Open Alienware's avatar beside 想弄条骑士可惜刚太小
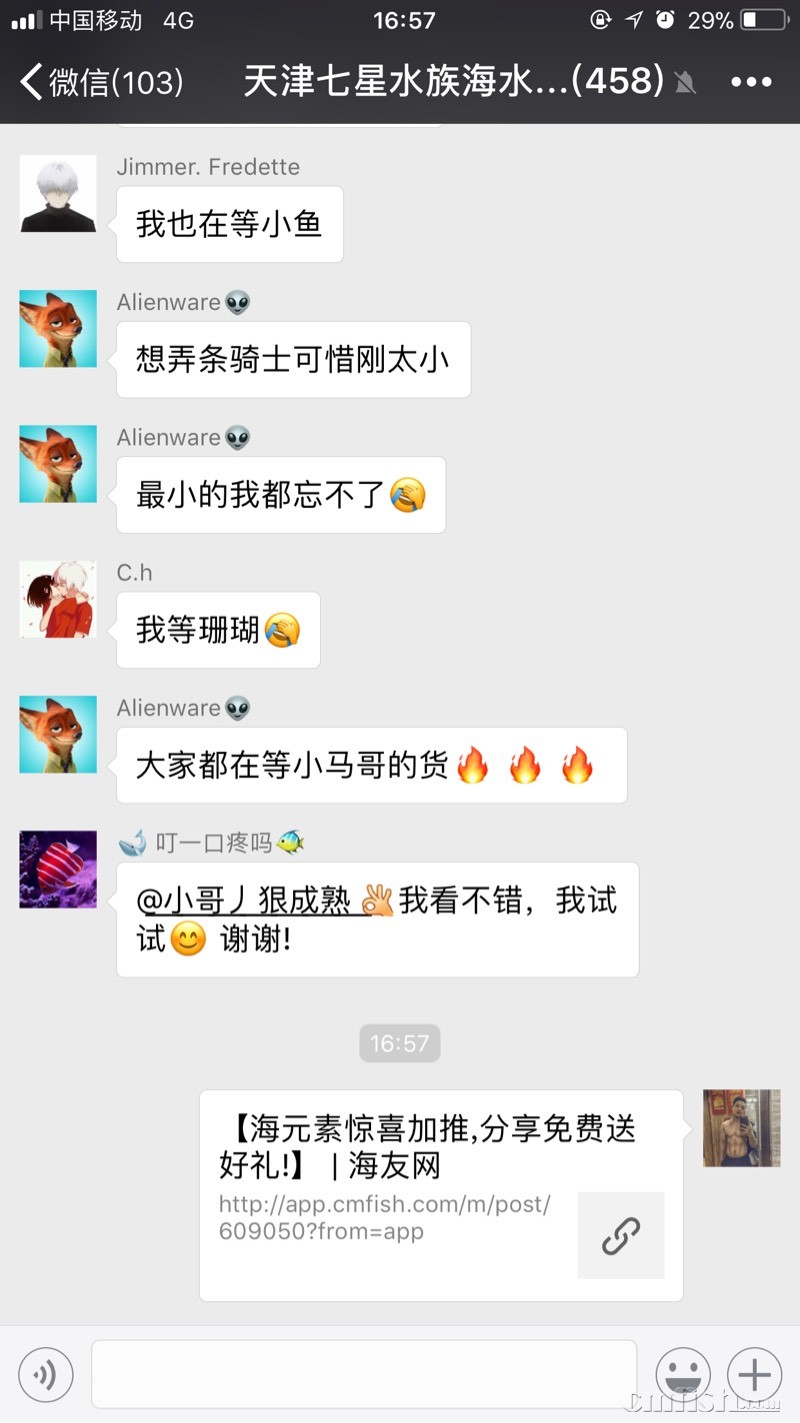Image resolution: width=800 pixels, height=1423 pixels. 58,329
